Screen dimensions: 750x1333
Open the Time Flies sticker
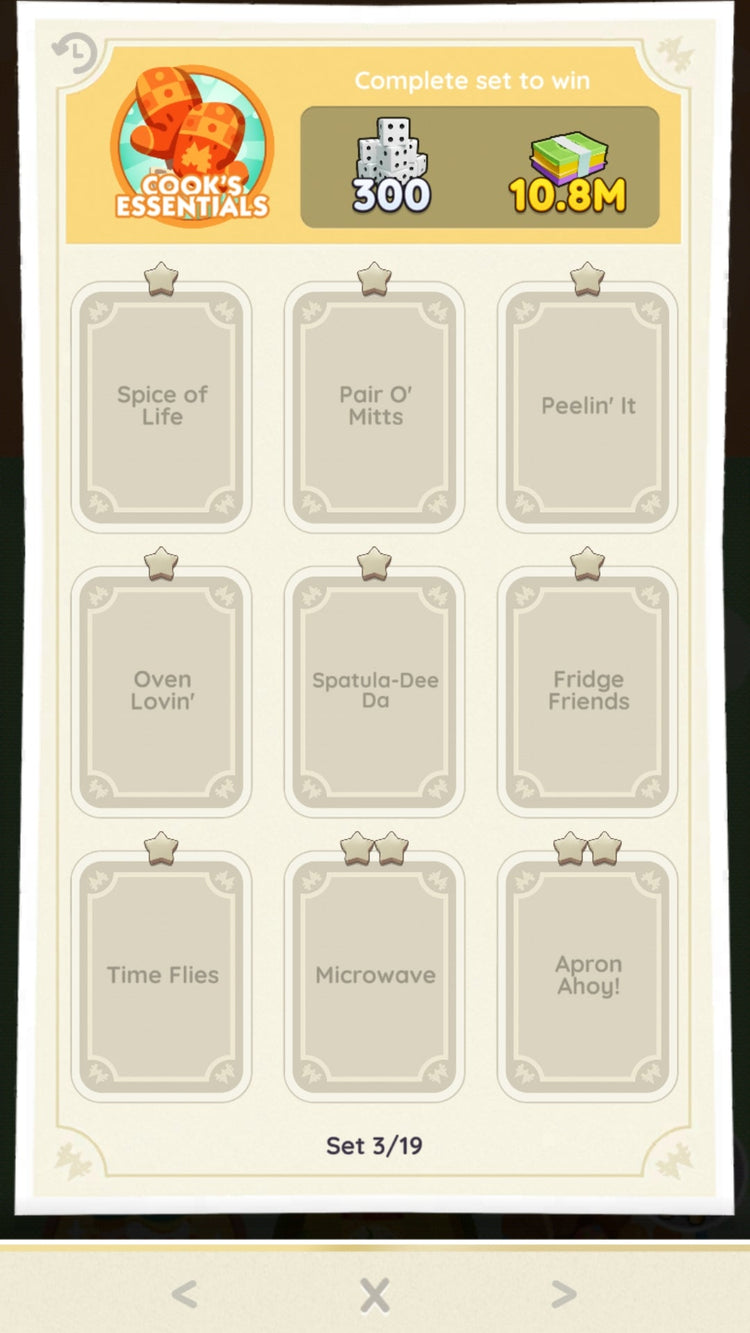pos(161,975)
